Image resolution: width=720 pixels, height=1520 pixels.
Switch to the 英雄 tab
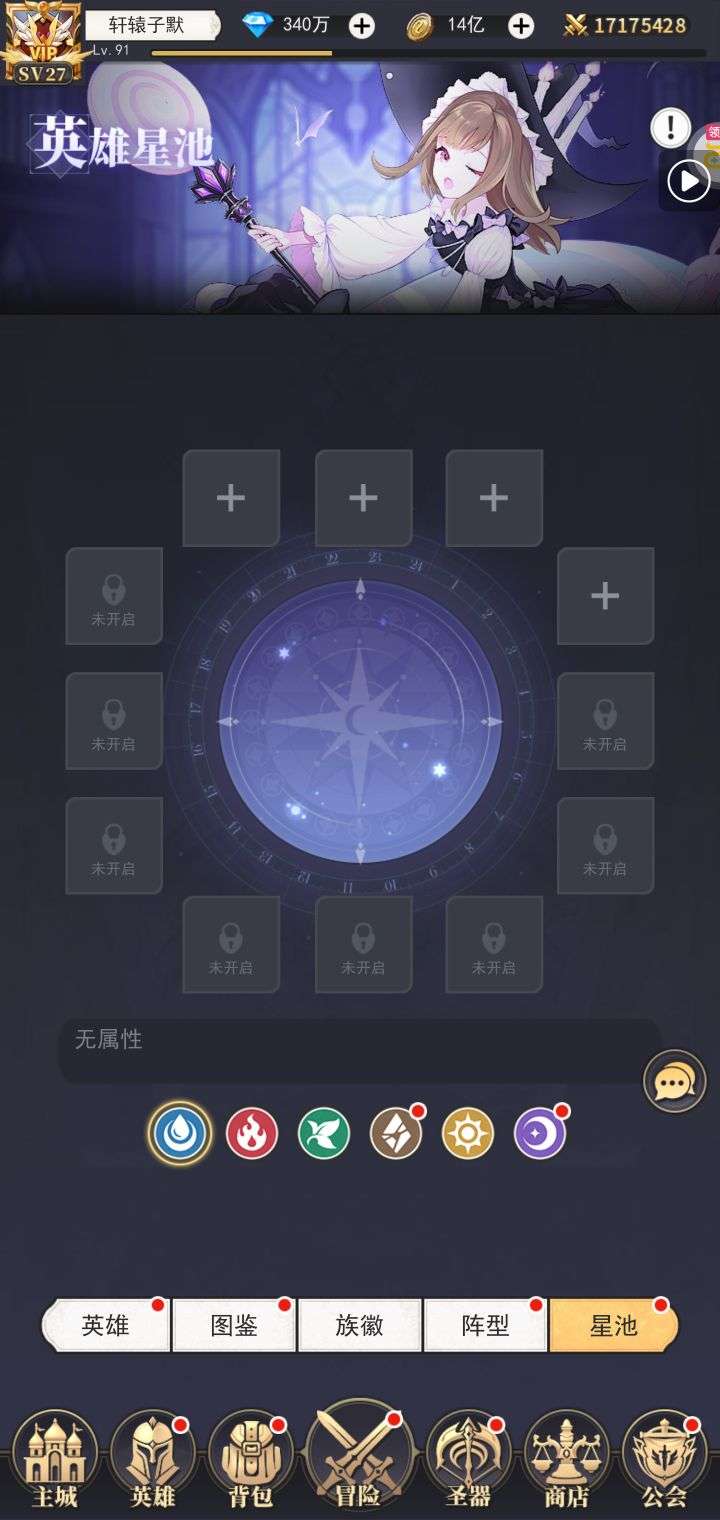click(105, 1326)
